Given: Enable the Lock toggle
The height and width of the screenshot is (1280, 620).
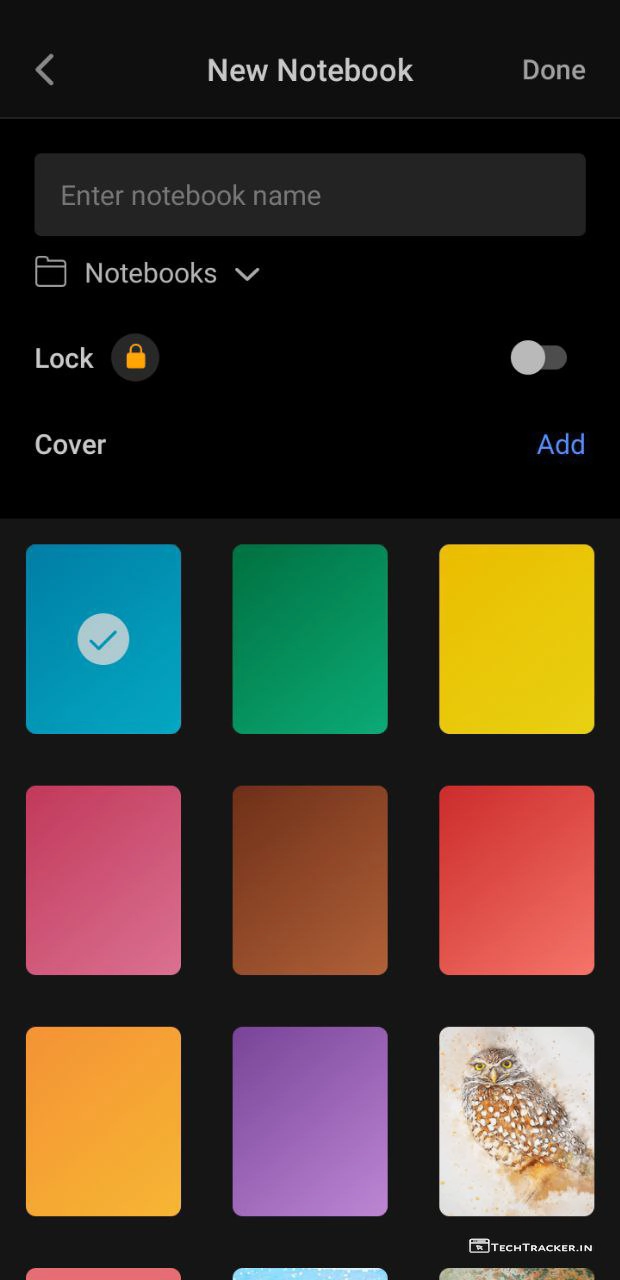Looking at the screenshot, I should [x=539, y=358].
